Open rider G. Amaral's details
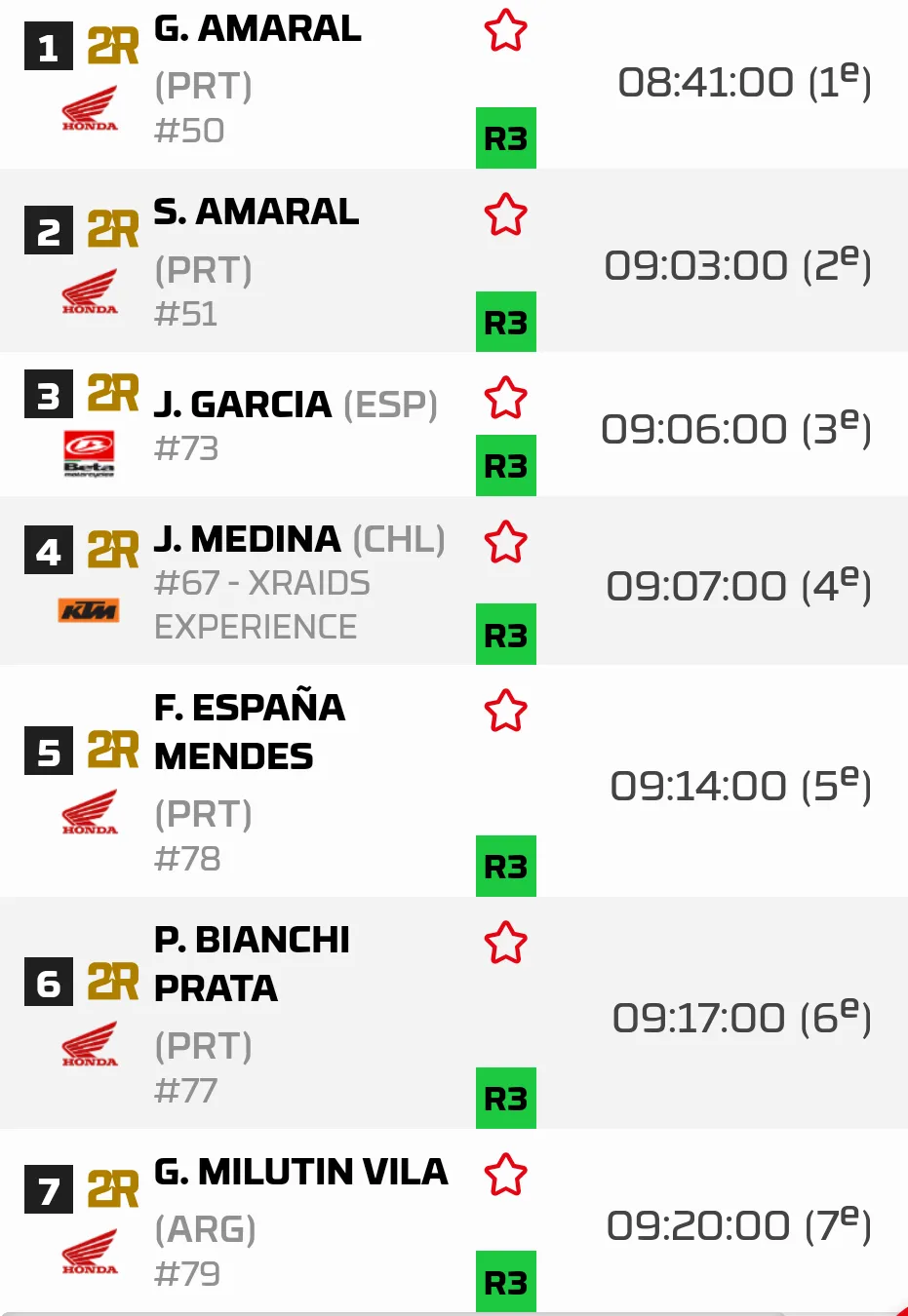 pos(257,29)
